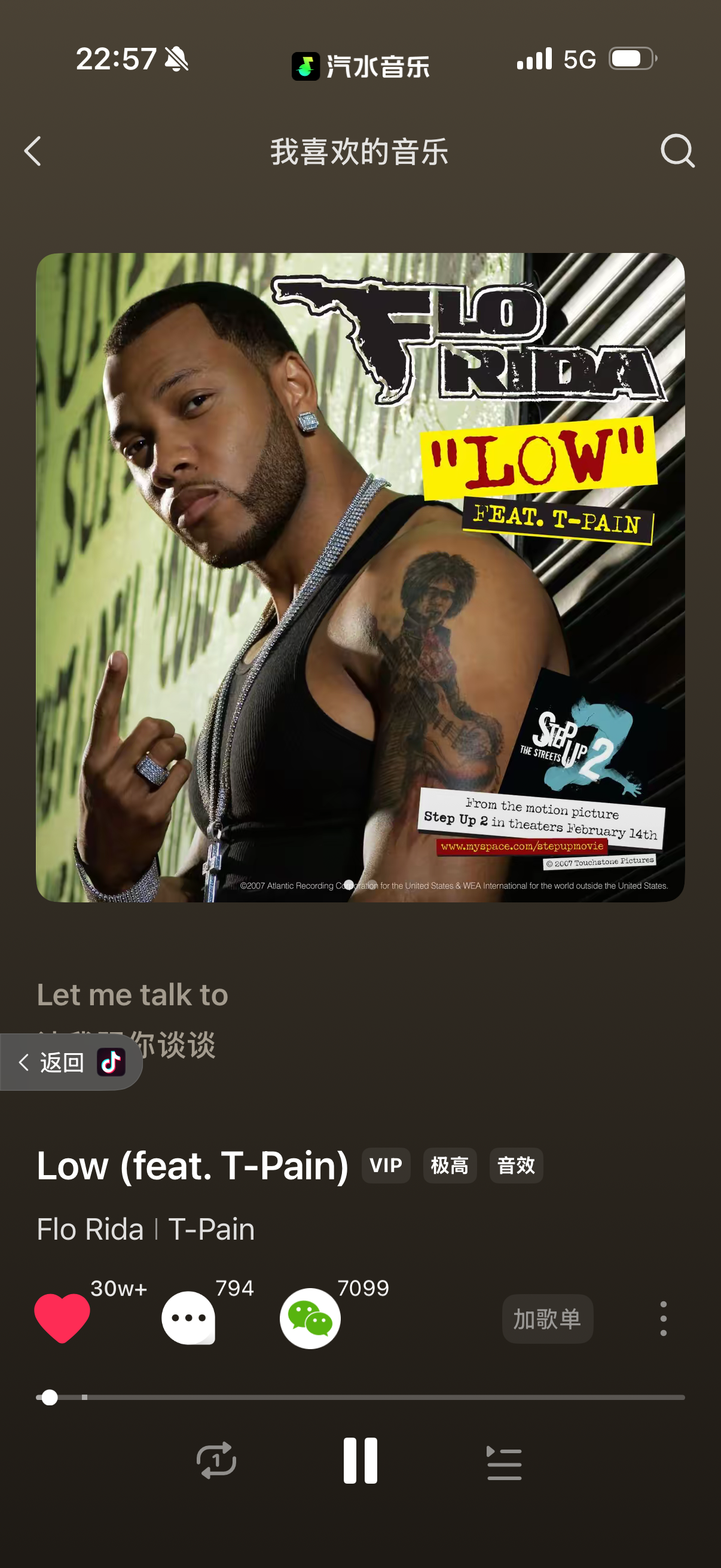Change audio quality via 极高 chip
Image resolution: width=721 pixels, height=1568 pixels.
point(450,1166)
